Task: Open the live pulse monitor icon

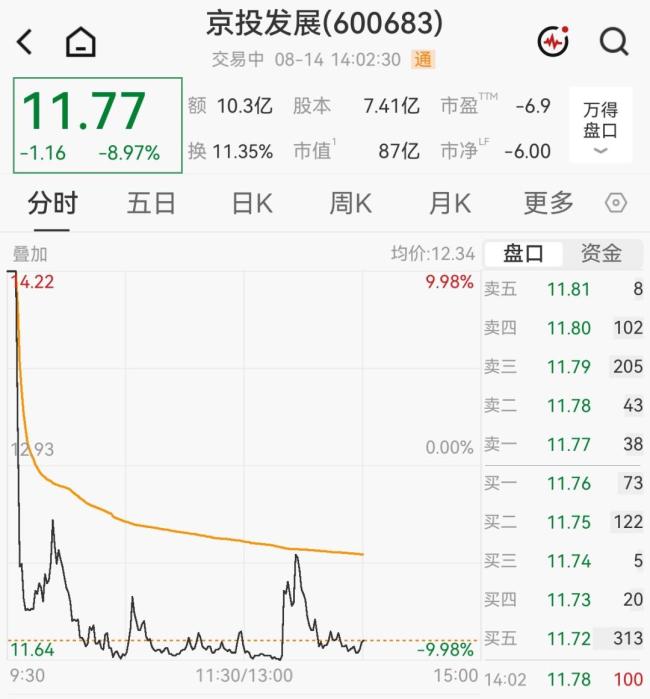Action: [553, 41]
